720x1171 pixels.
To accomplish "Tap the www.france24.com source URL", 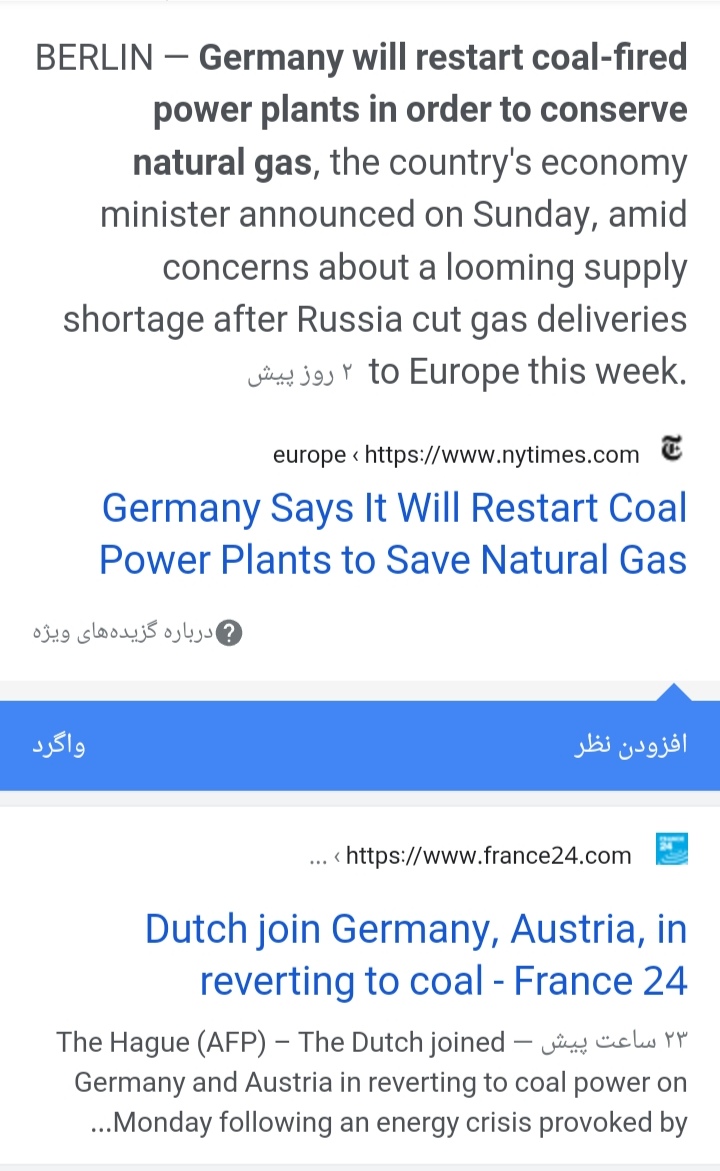I will click(x=471, y=855).
